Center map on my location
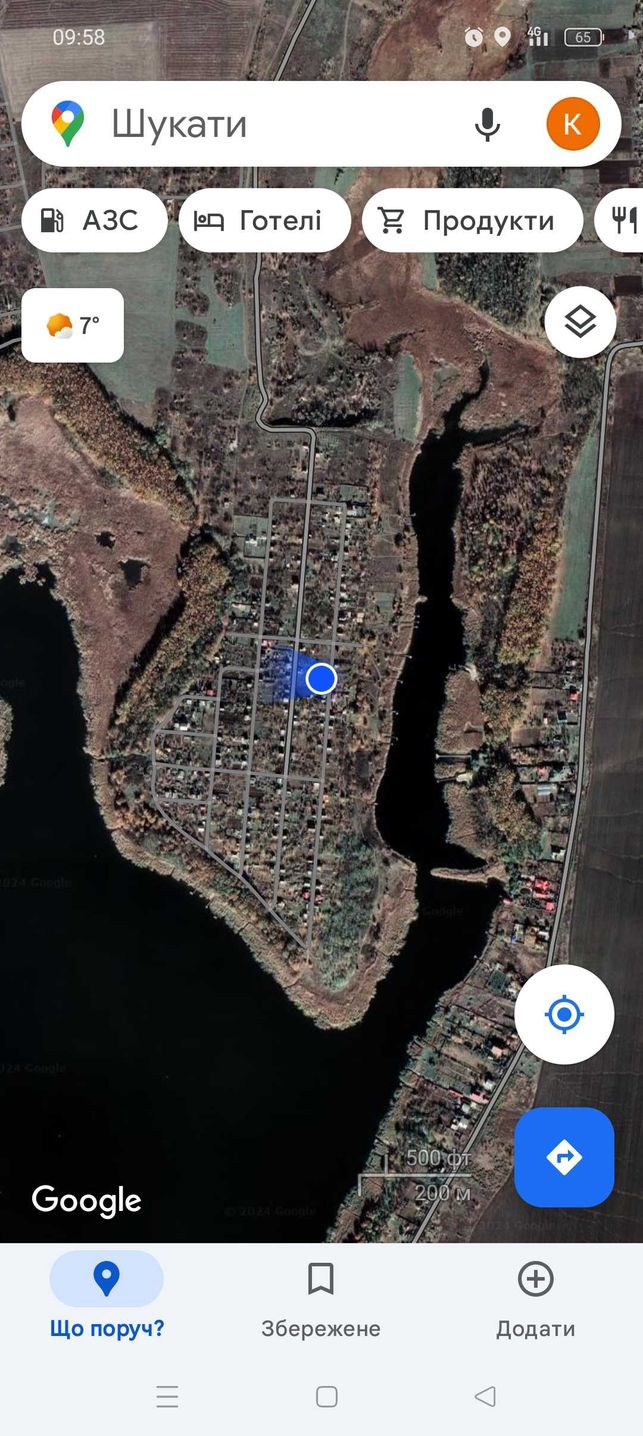 (564, 1015)
